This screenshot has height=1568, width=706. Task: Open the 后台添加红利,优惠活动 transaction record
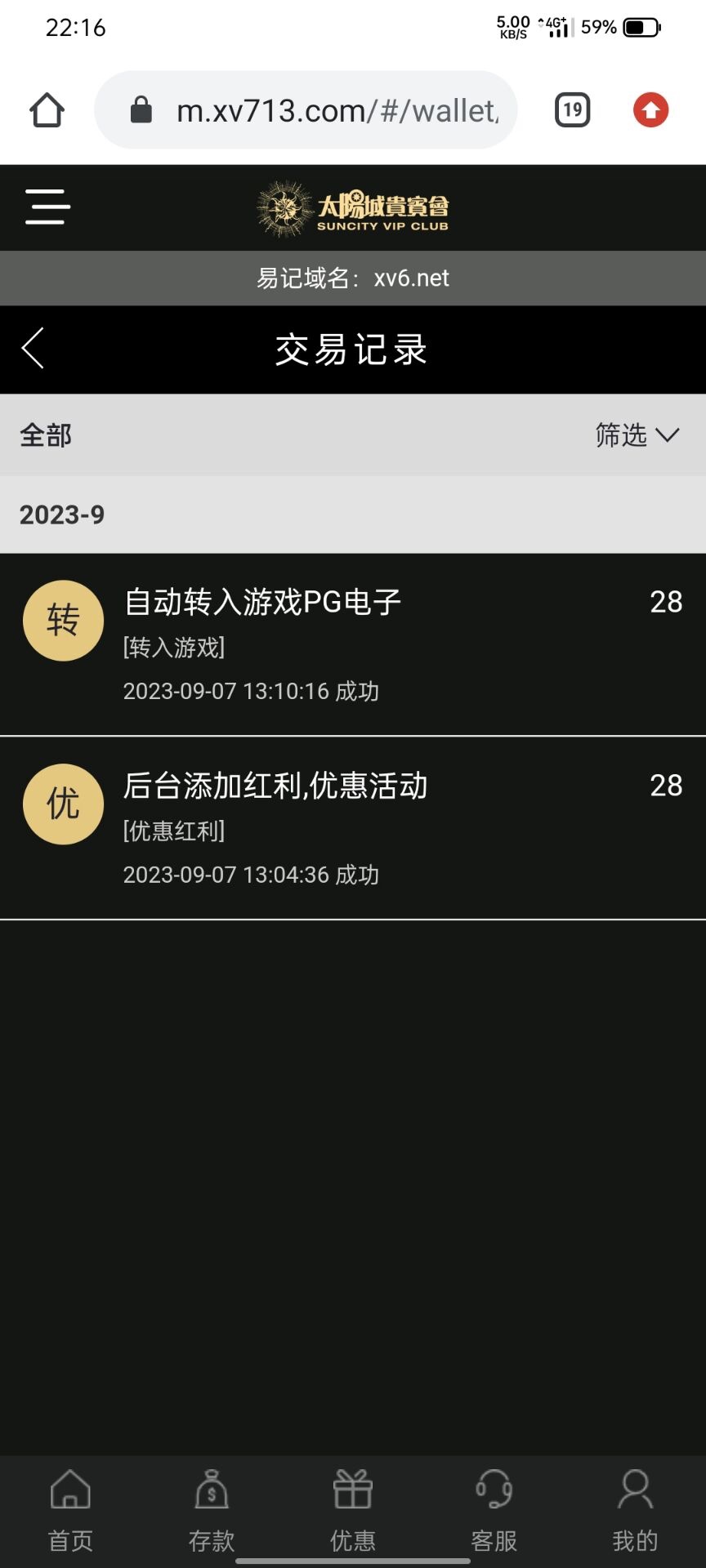(x=353, y=828)
